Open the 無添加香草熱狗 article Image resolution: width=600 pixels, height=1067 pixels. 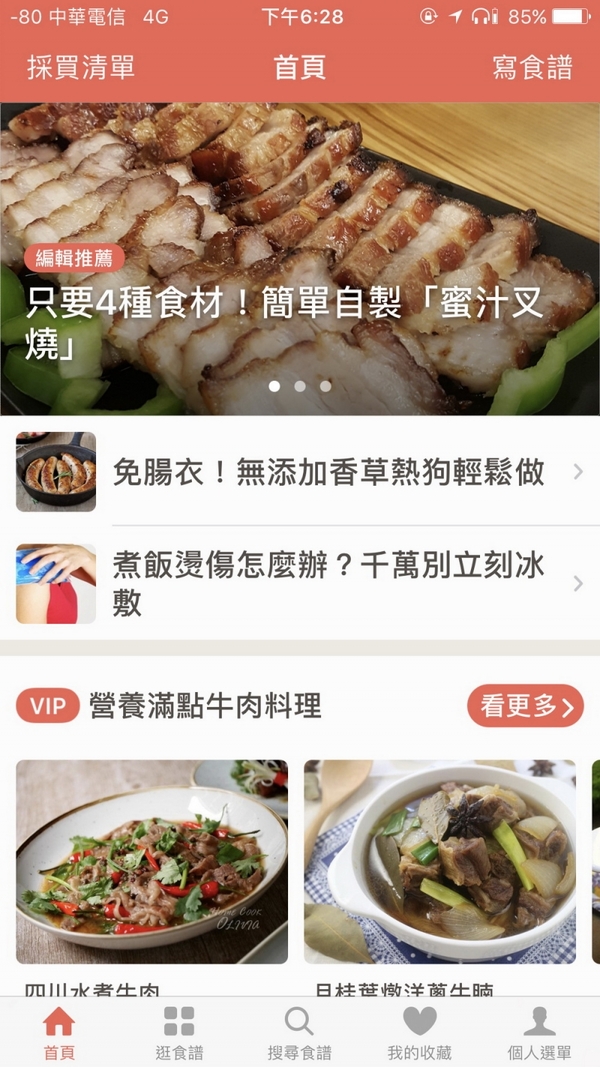300,472
